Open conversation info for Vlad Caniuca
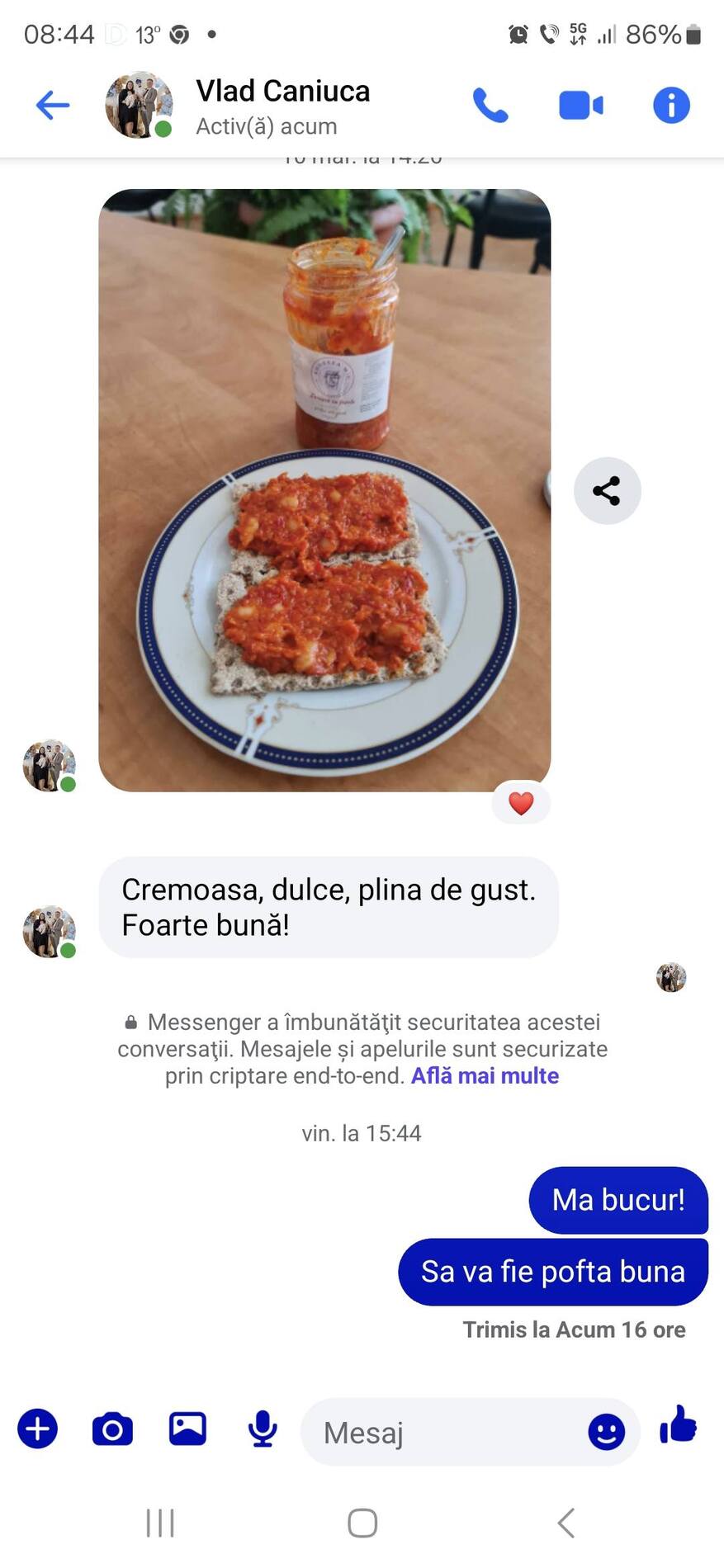The height and width of the screenshot is (1568, 724). pos(671,106)
